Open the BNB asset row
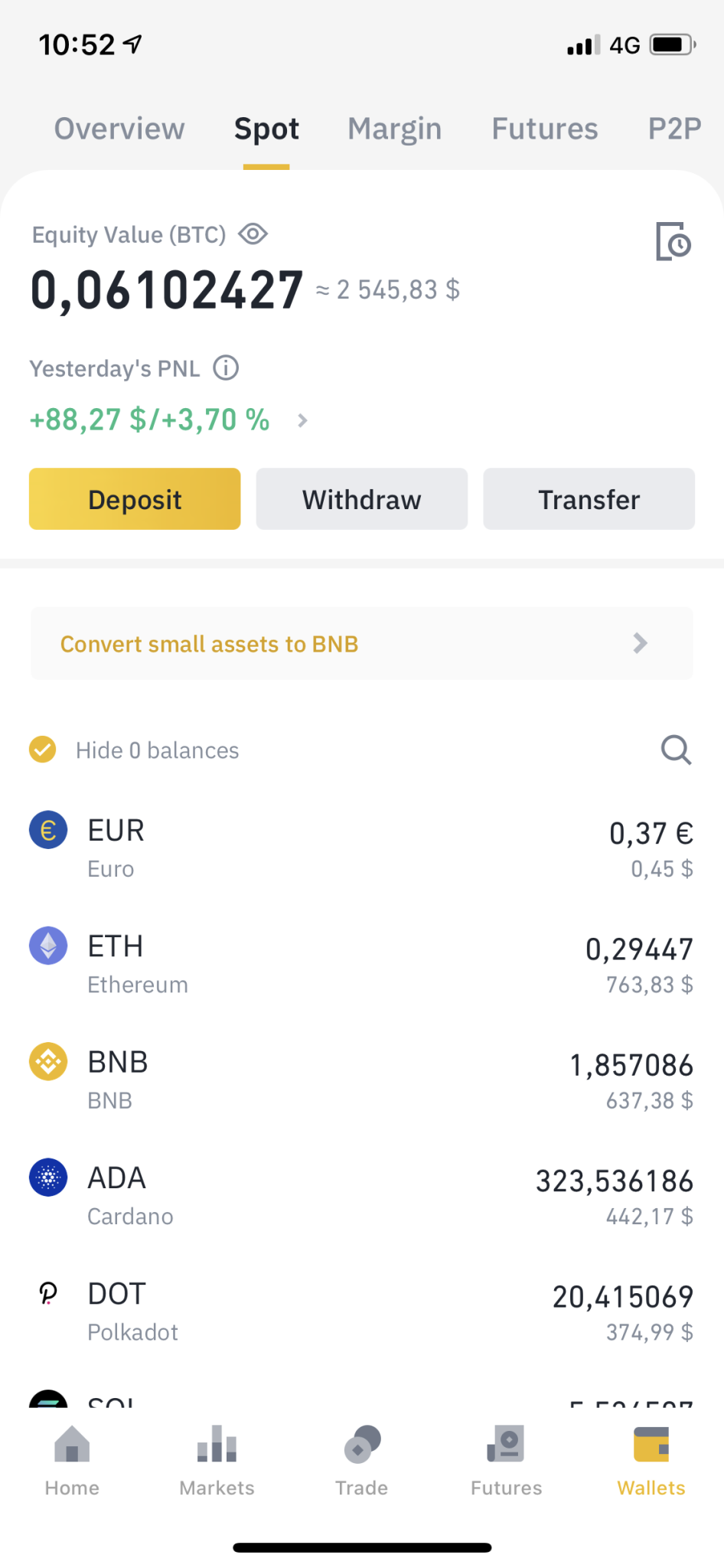 pyautogui.click(x=362, y=1080)
